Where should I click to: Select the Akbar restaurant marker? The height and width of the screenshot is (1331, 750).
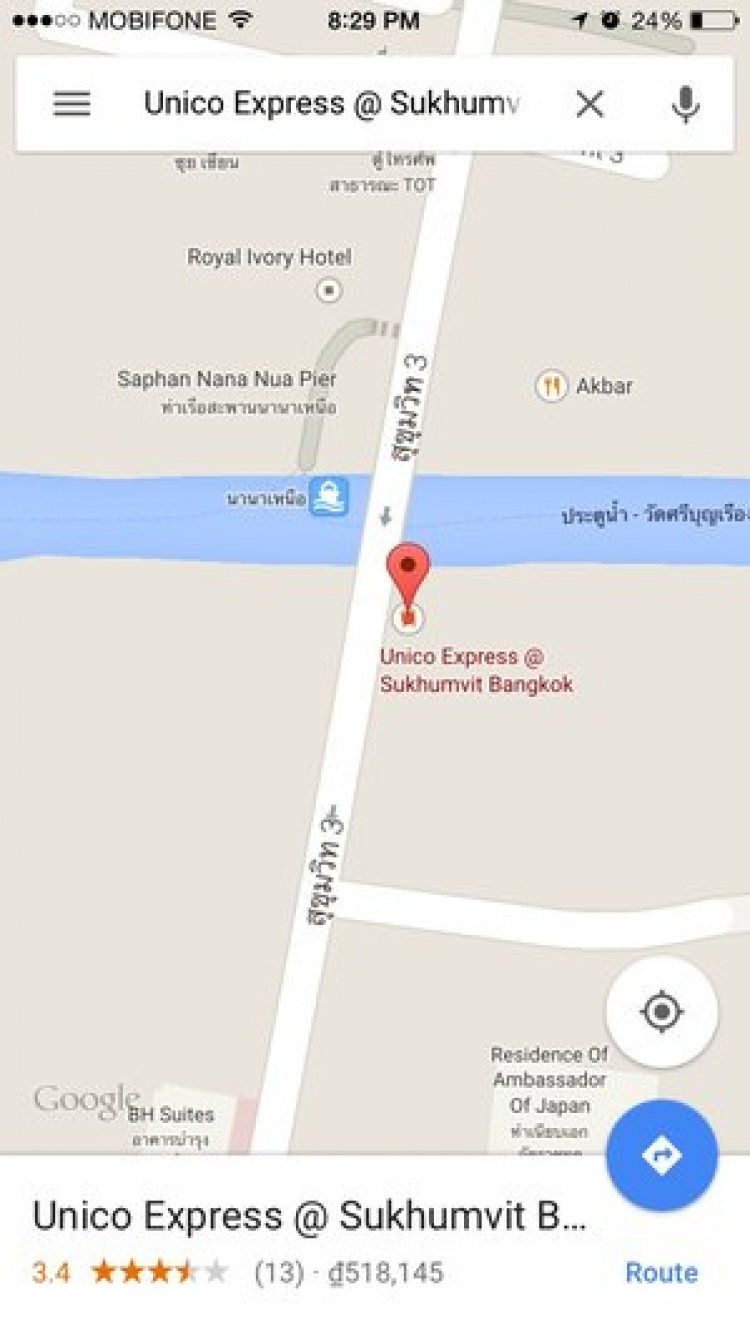pos(551,386)
